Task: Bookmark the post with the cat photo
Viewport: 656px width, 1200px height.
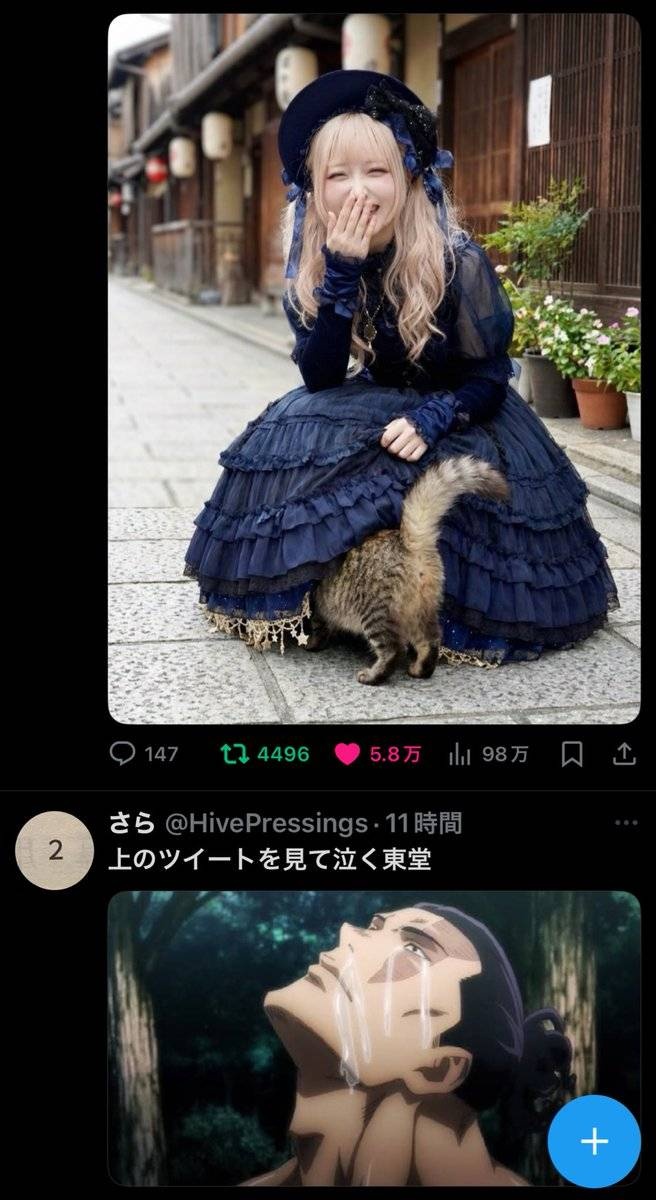Action: coord(571,754)
